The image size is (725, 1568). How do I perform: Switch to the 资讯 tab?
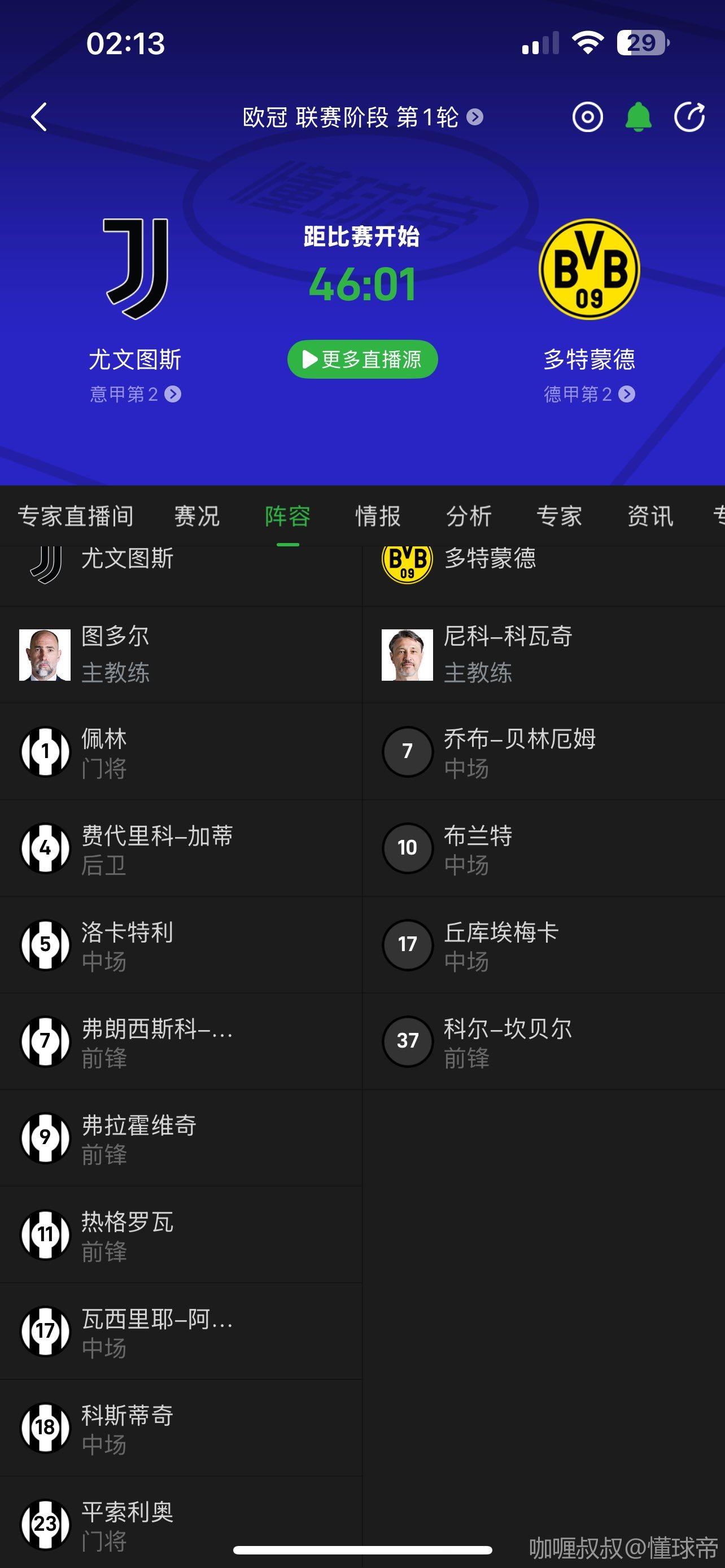[650, 516]
